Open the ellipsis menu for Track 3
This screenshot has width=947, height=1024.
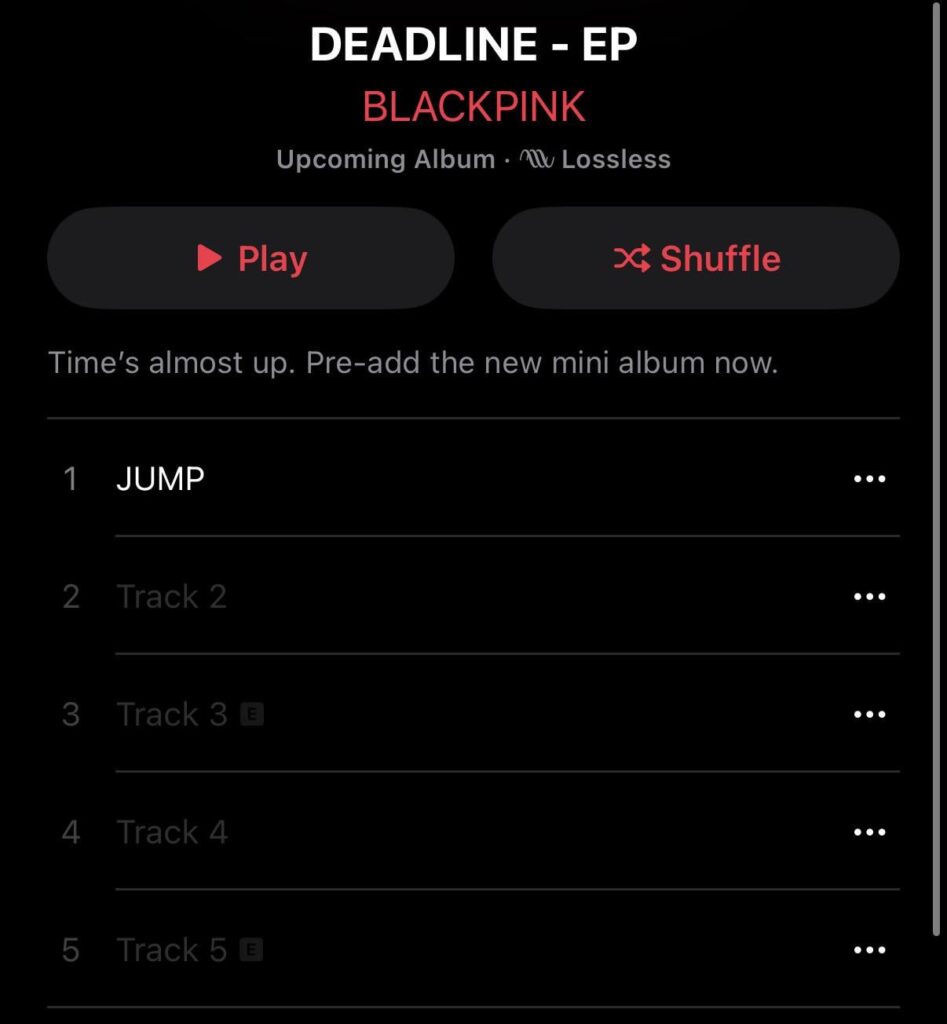click(x=869, y=714)
